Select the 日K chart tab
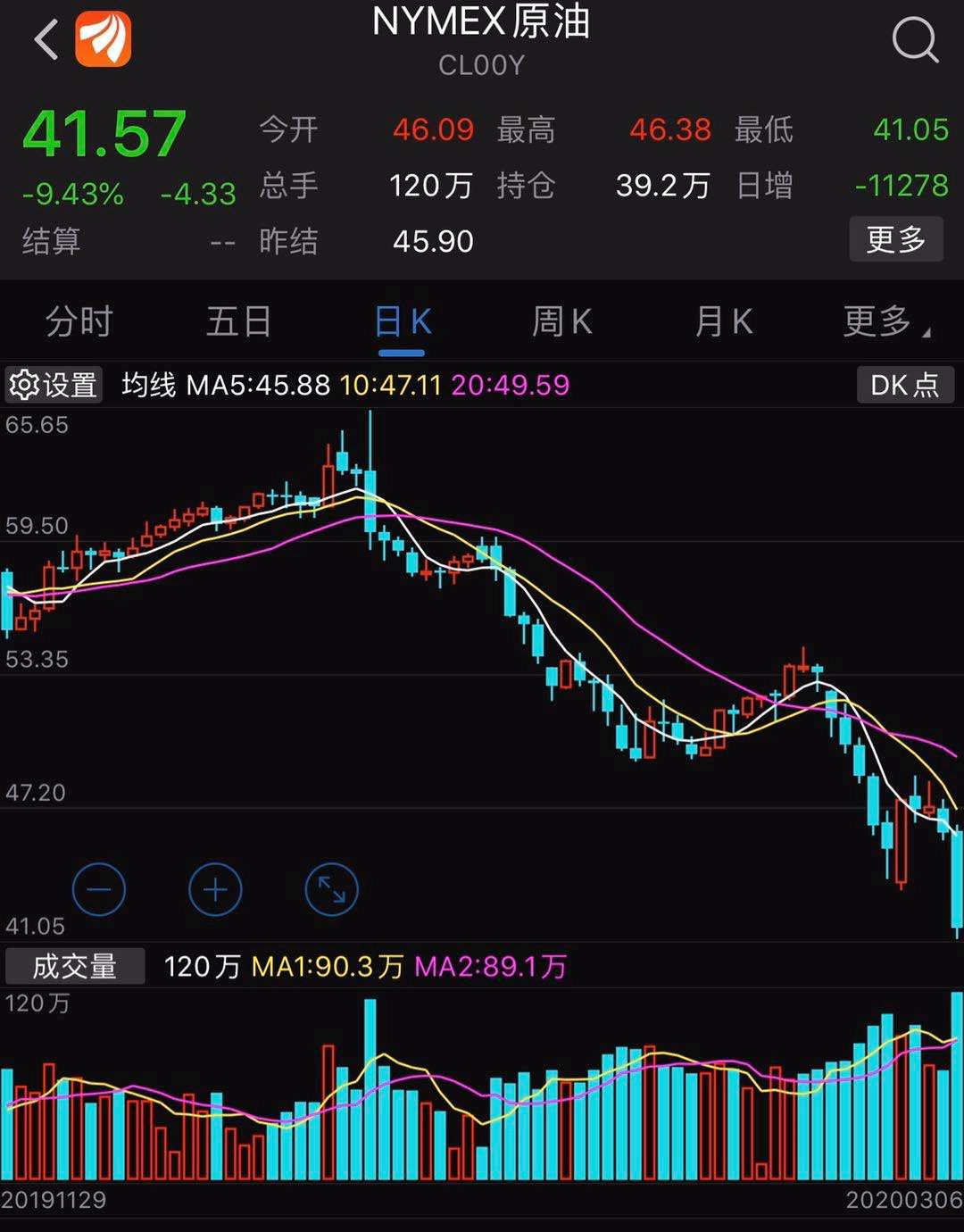The height and width of the screenshot is (1232, 964). pyautogui.click(x=402, y=321)
